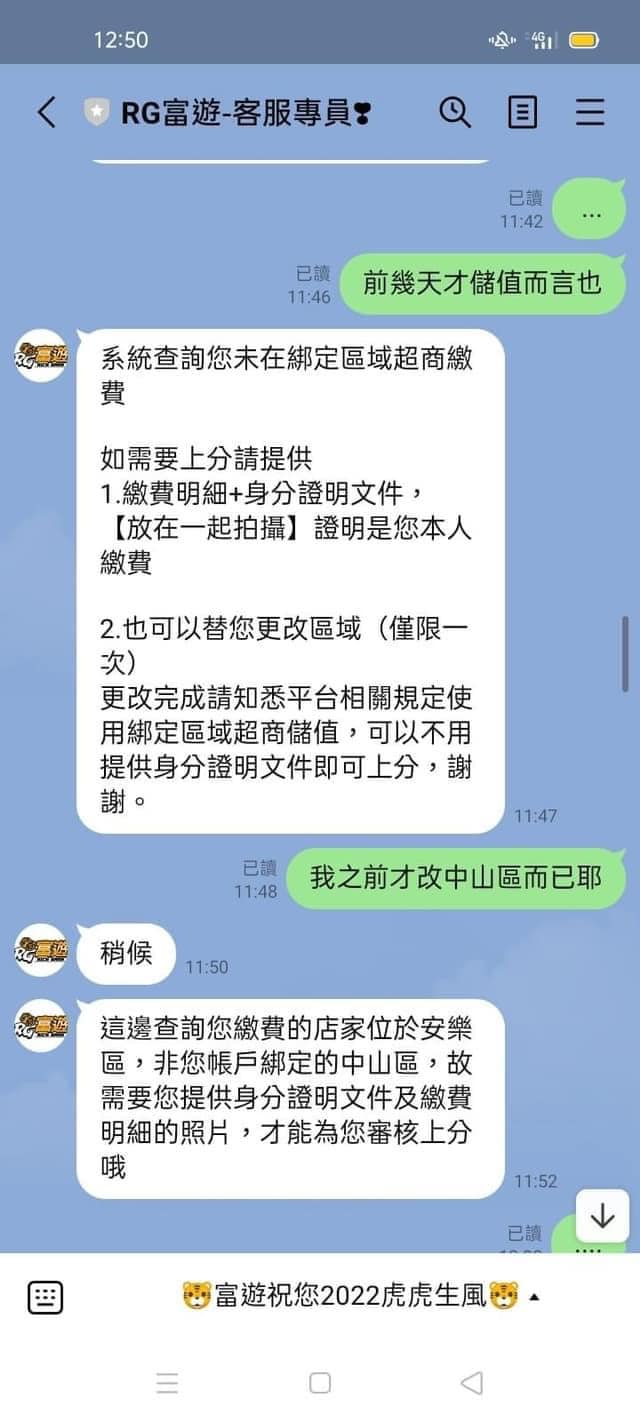
Task: Search within this chat
Action: point(455,112)
